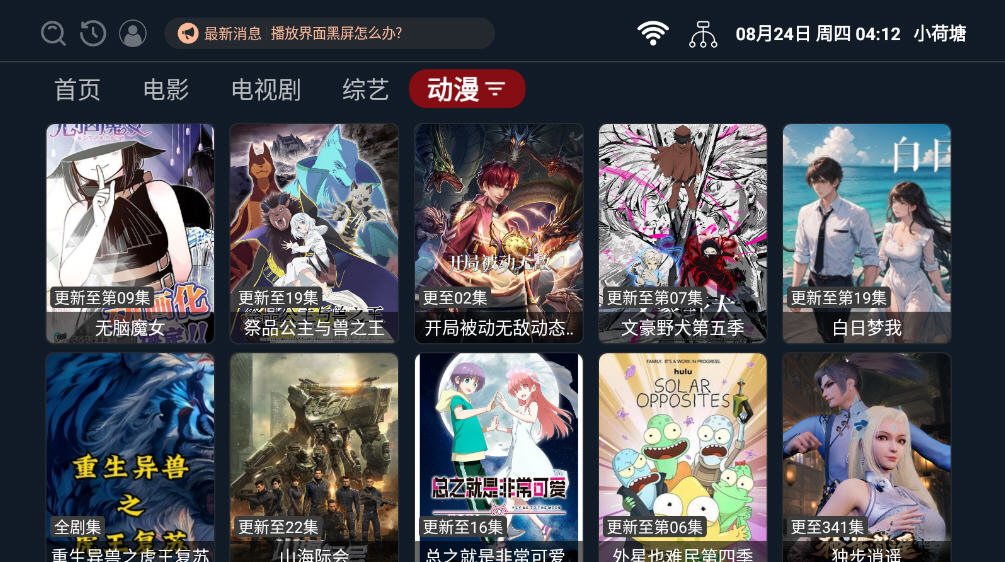Open 开局被动无敌动态漫
1005x562 pixels.
498,233
